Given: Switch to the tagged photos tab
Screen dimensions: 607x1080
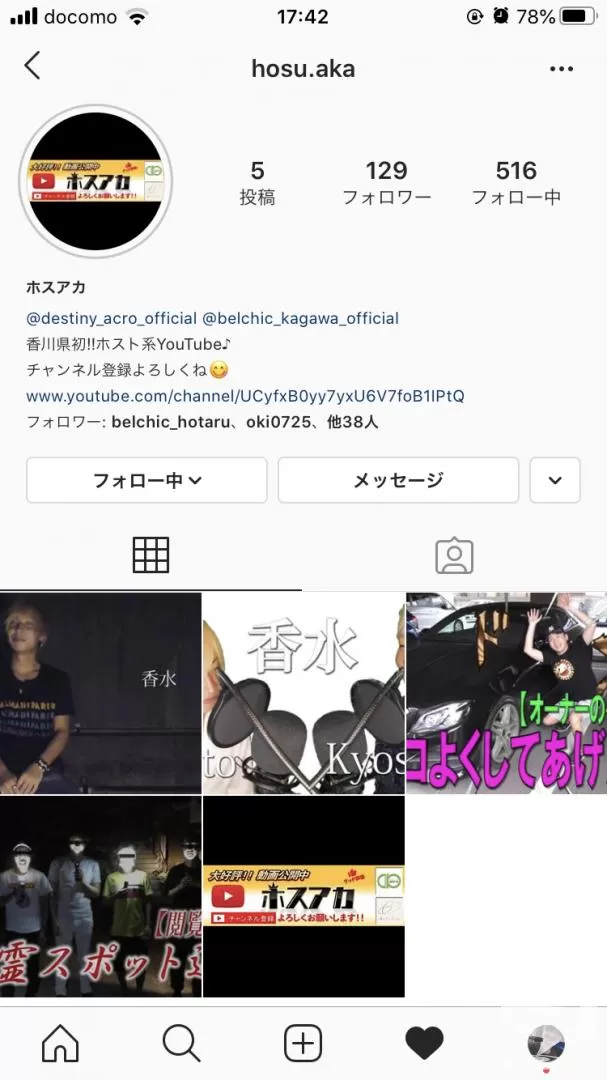Looking at the screenshot, I should [x=454, y=556].
